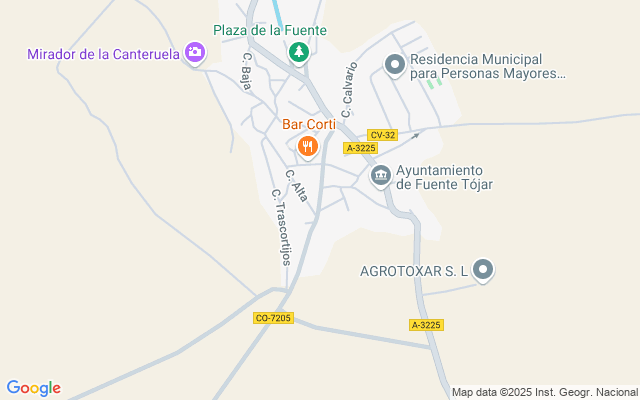Tap the AGROTOXAR S. L marker
The image size is (640, 400).
point(483,270)
